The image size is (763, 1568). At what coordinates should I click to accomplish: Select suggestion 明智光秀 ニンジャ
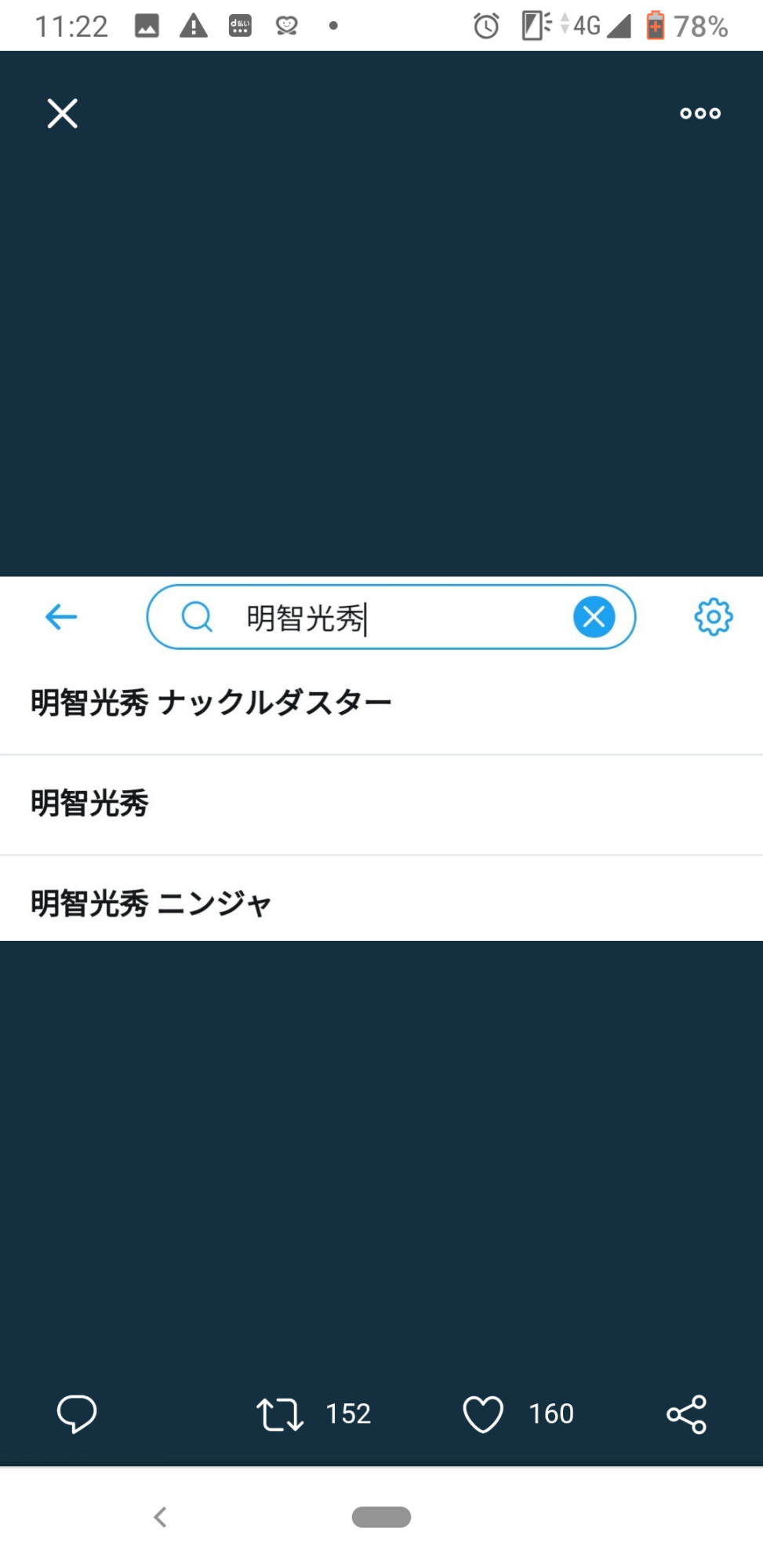coord(151,903)
